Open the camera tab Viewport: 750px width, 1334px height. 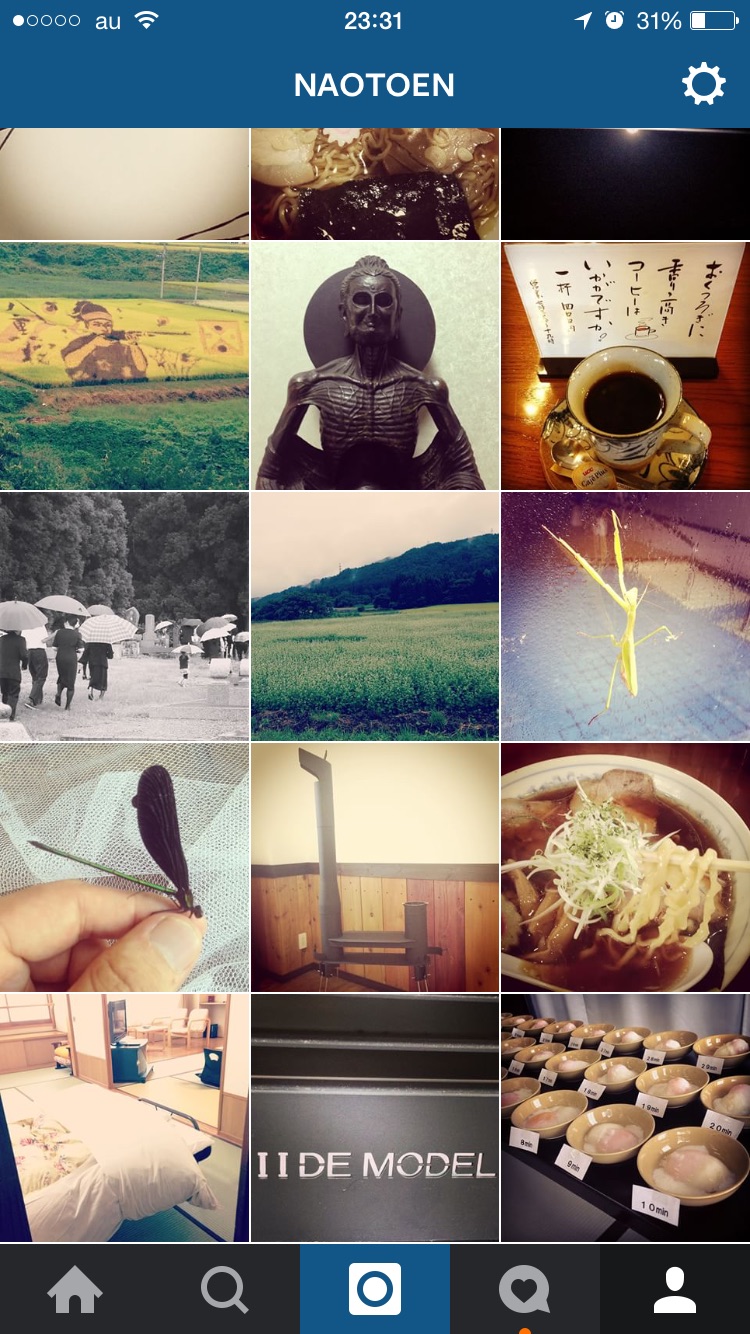pyautogui.click(x=375, y=1290)
